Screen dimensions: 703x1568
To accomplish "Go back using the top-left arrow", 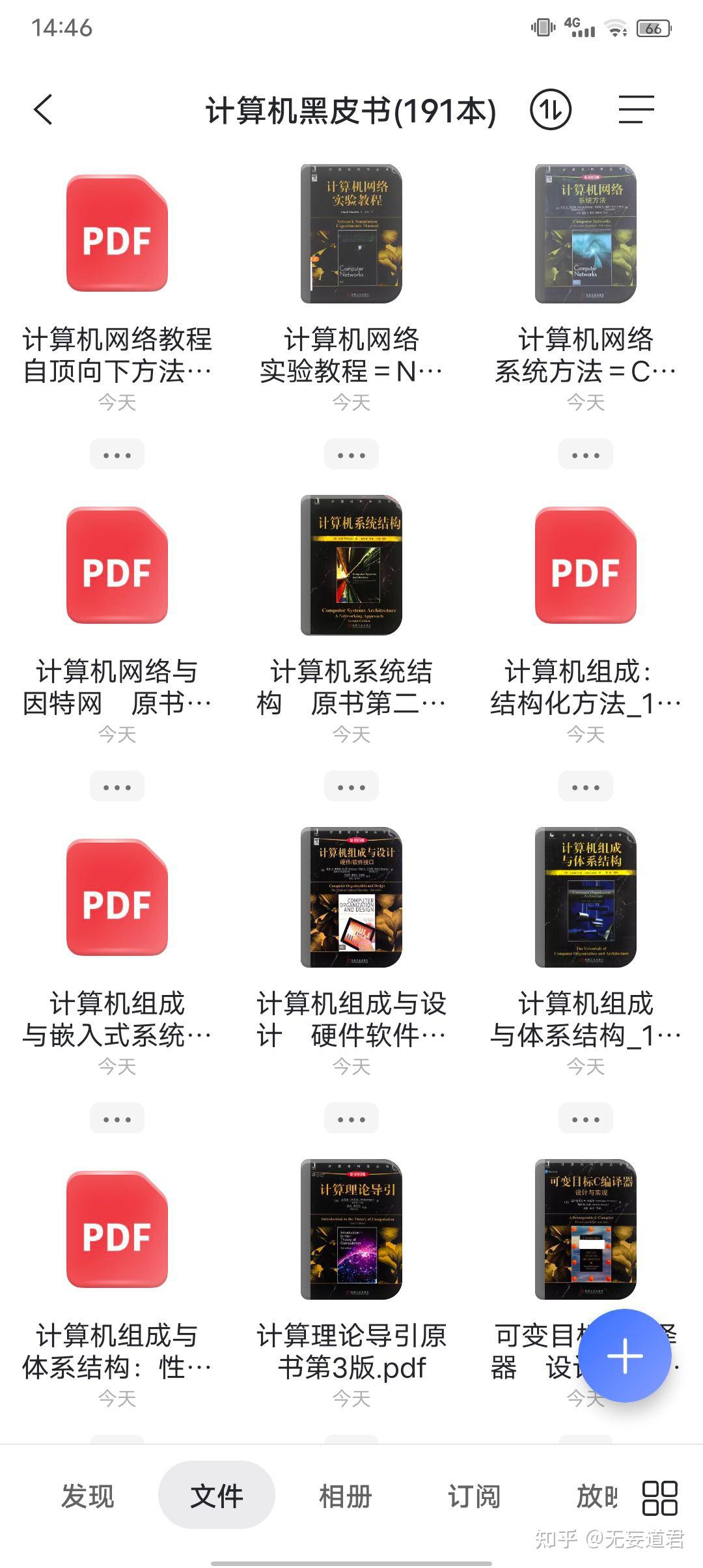I will coord(43,109).
